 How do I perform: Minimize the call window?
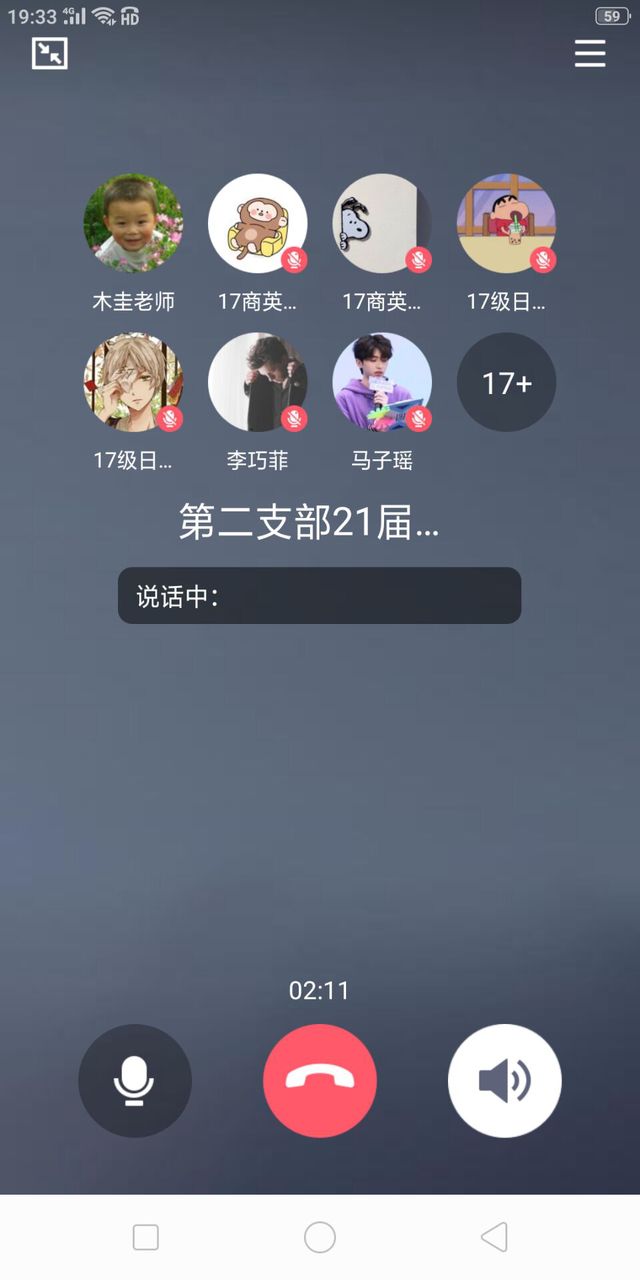pos(49,53)
